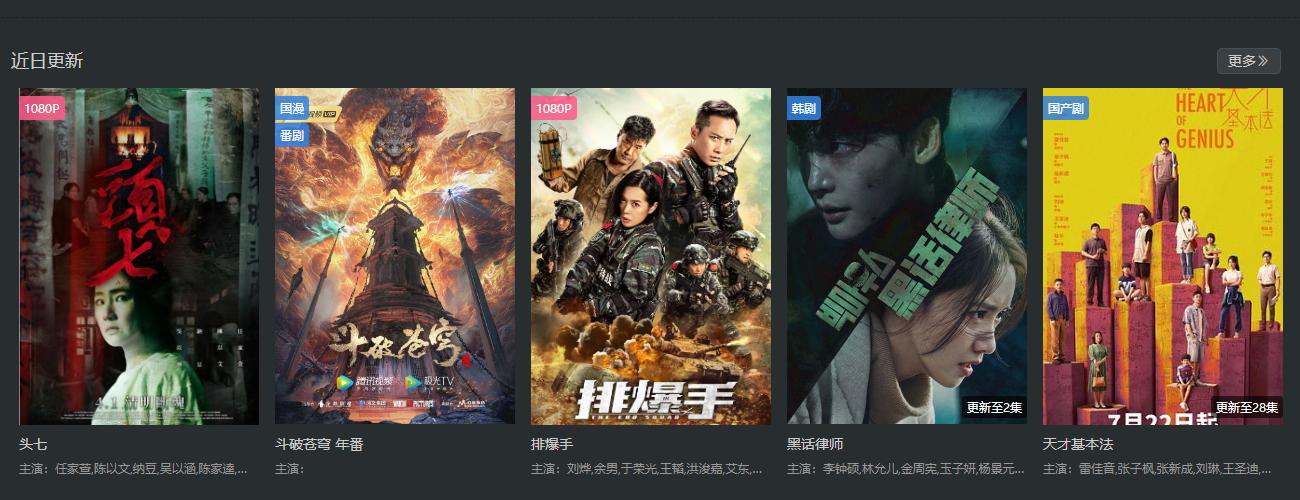
Task: Tap the 更多 button in 近日更新
Action: (1248, 61)
